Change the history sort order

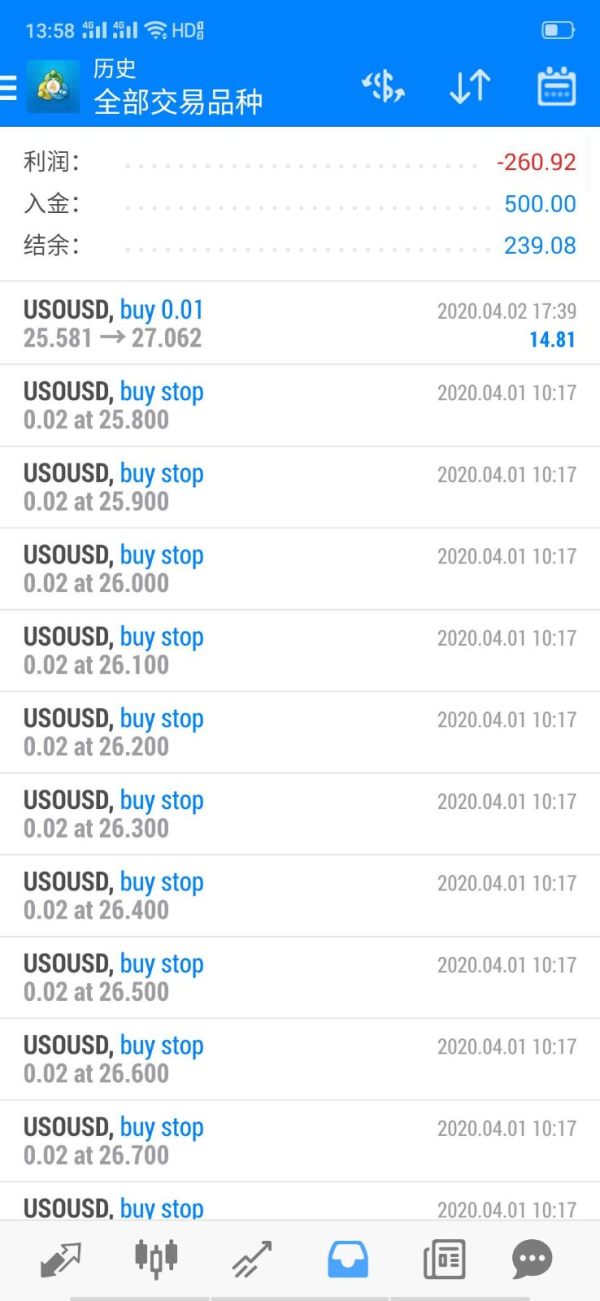pos(469,88)
